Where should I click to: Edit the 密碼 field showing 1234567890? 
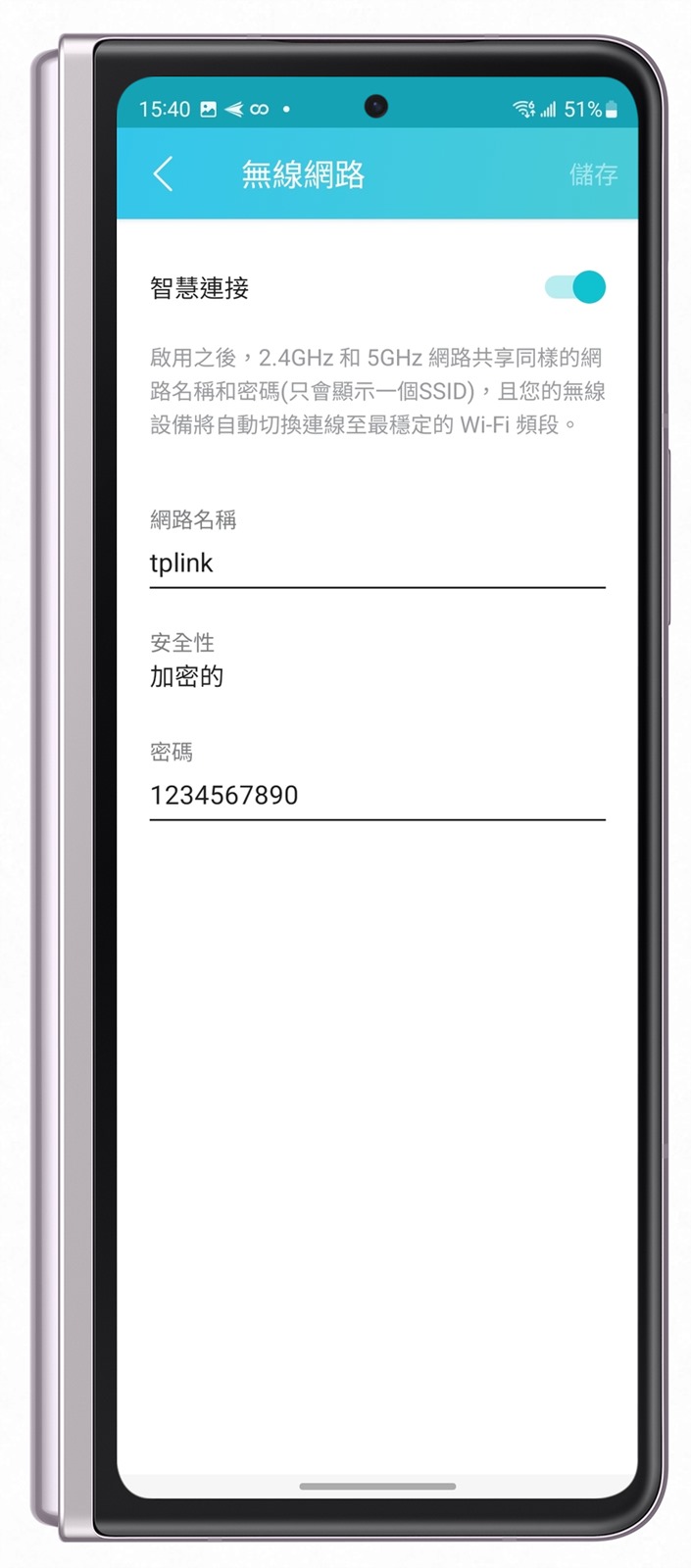[376, 795]
